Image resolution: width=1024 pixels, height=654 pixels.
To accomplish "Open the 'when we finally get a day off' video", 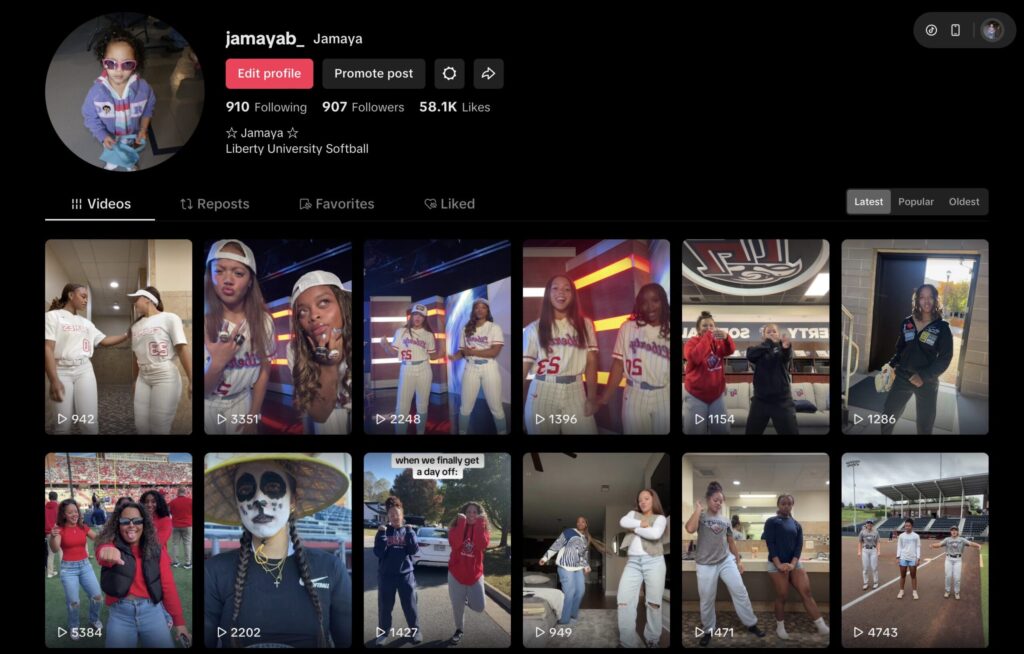I will [x=437, y=550].
